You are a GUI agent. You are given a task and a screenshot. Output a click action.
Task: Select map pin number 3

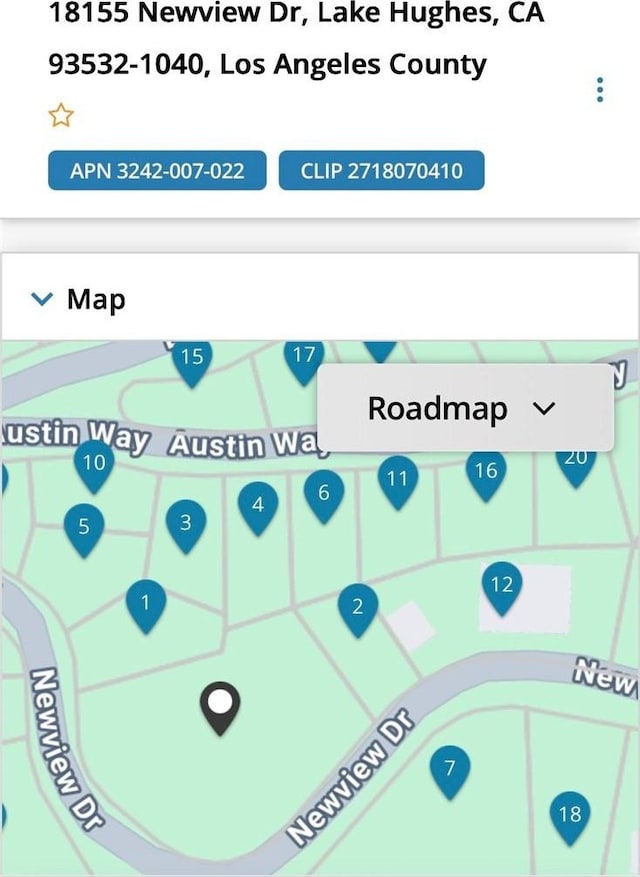tap(186, 523)
